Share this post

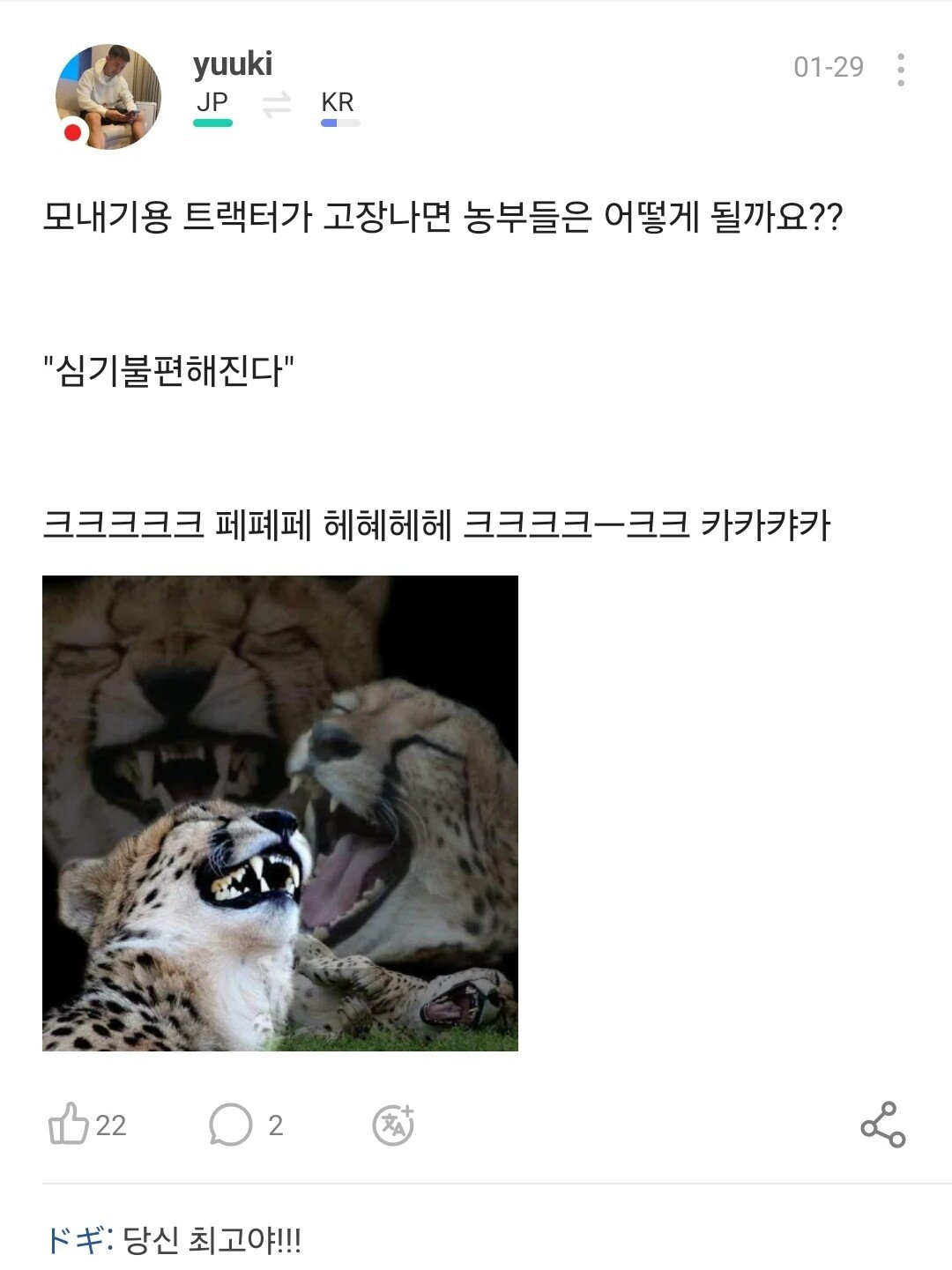coord(882,1125)
